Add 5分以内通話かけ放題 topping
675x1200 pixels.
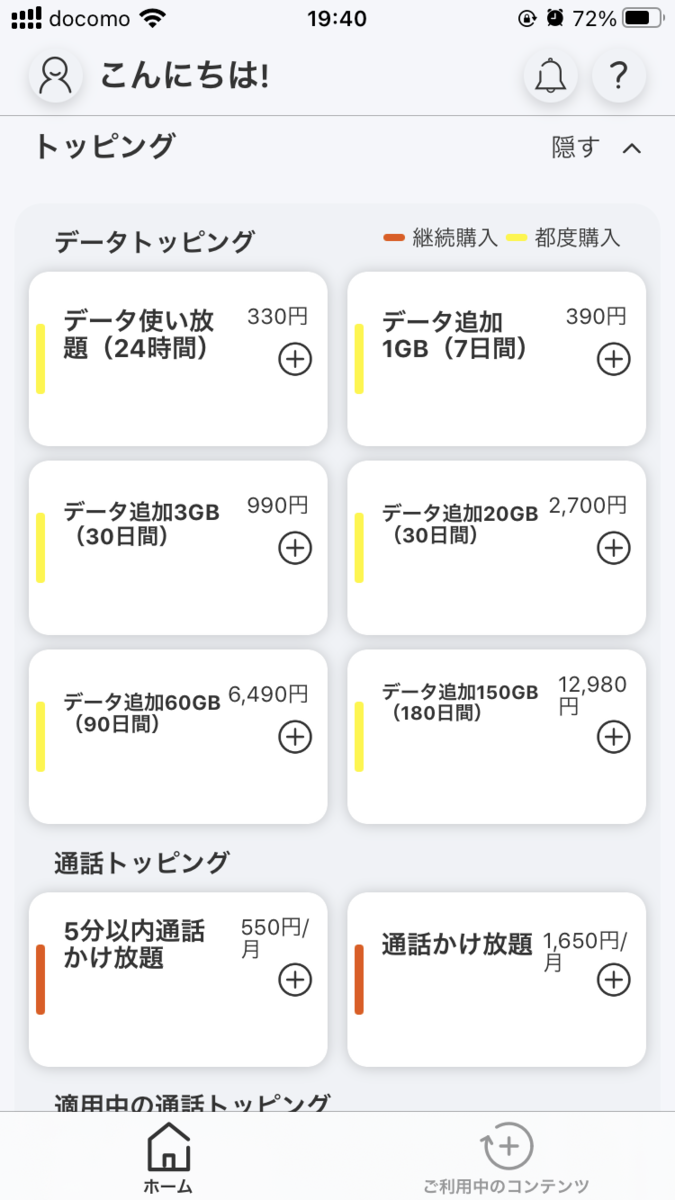tap(294, 980)
